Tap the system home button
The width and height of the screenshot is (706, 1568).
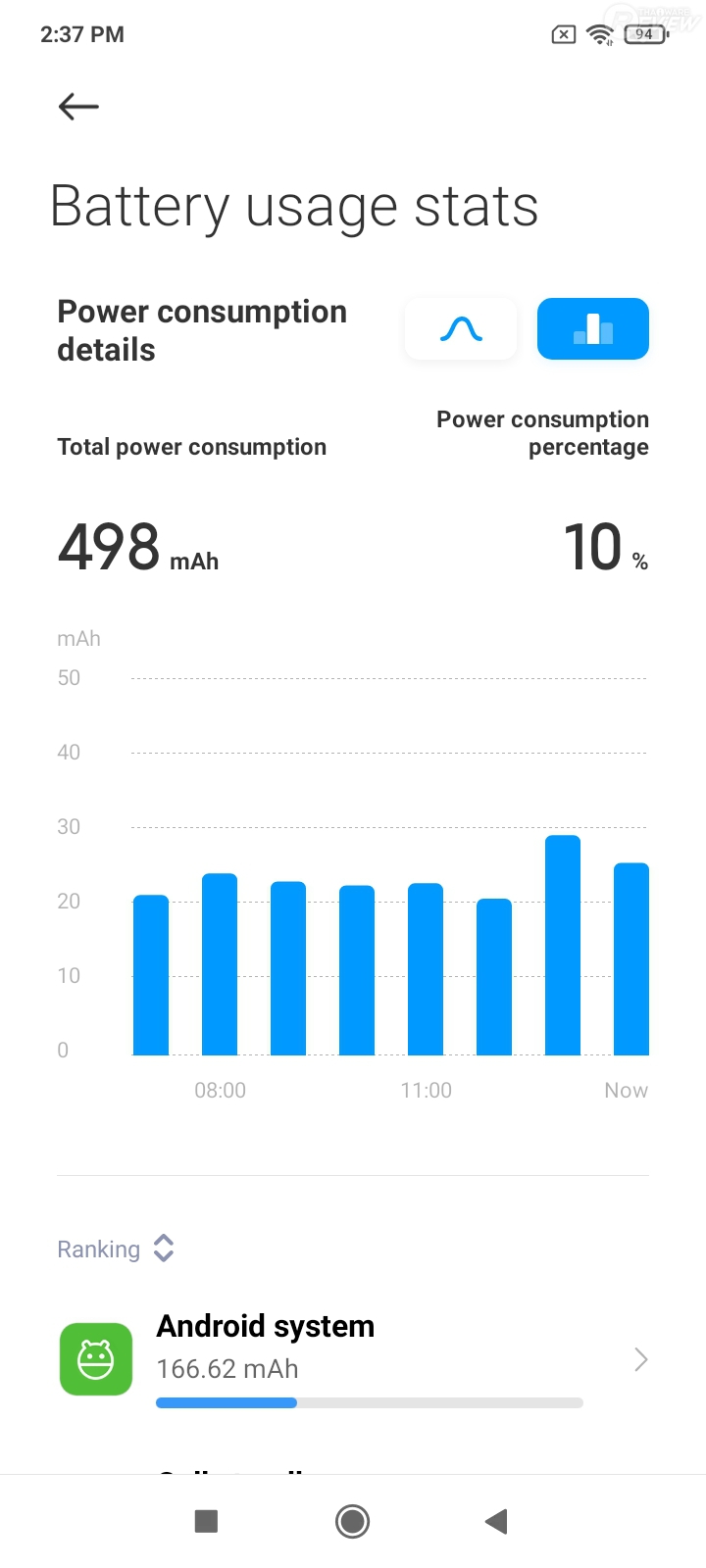pos(352,1521)
